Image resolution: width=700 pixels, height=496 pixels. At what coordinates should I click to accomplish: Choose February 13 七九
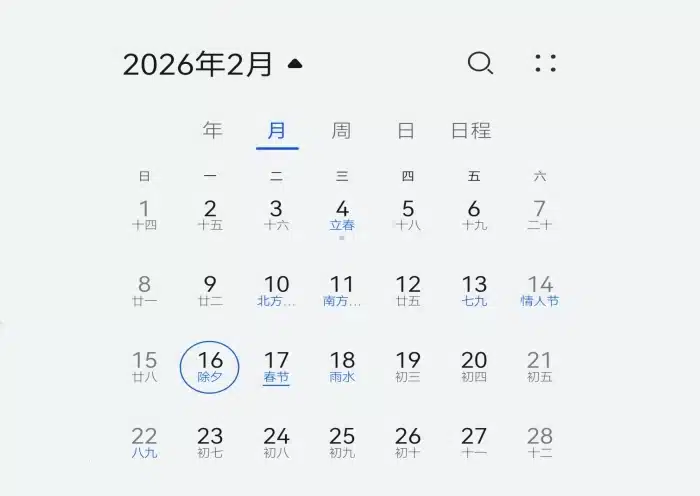click(474, 291)
